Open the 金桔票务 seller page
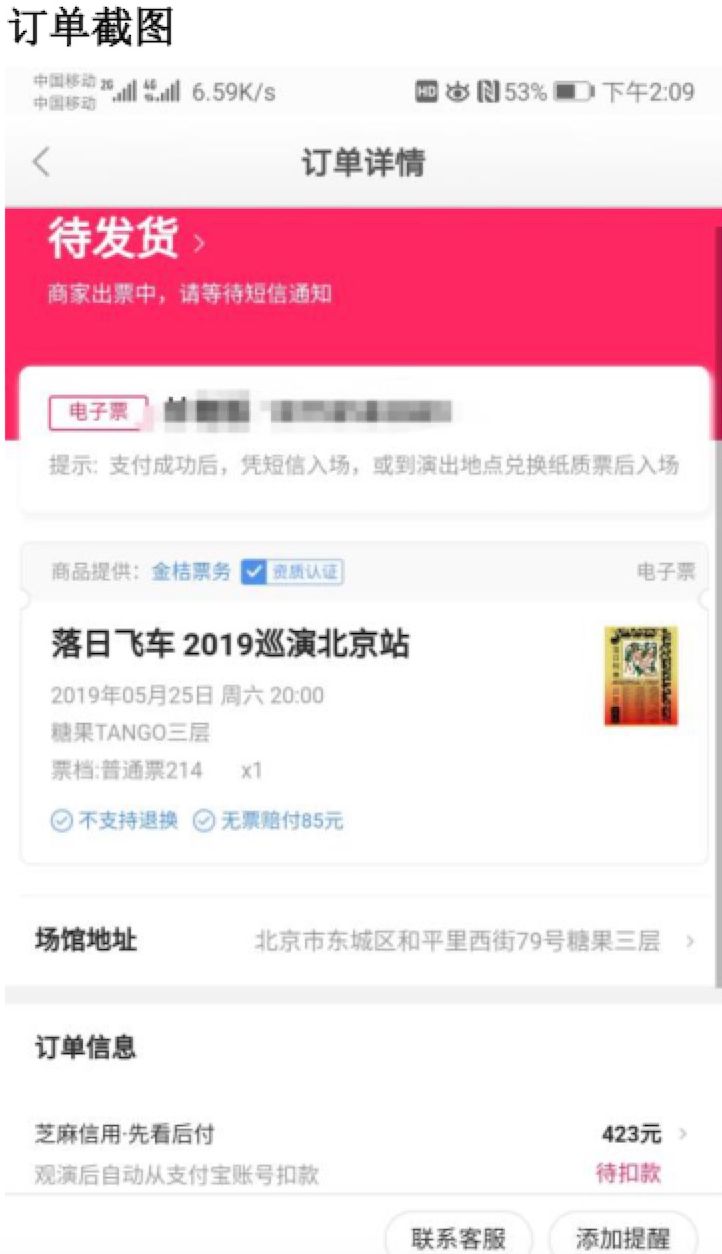 [x=191, y=572]
